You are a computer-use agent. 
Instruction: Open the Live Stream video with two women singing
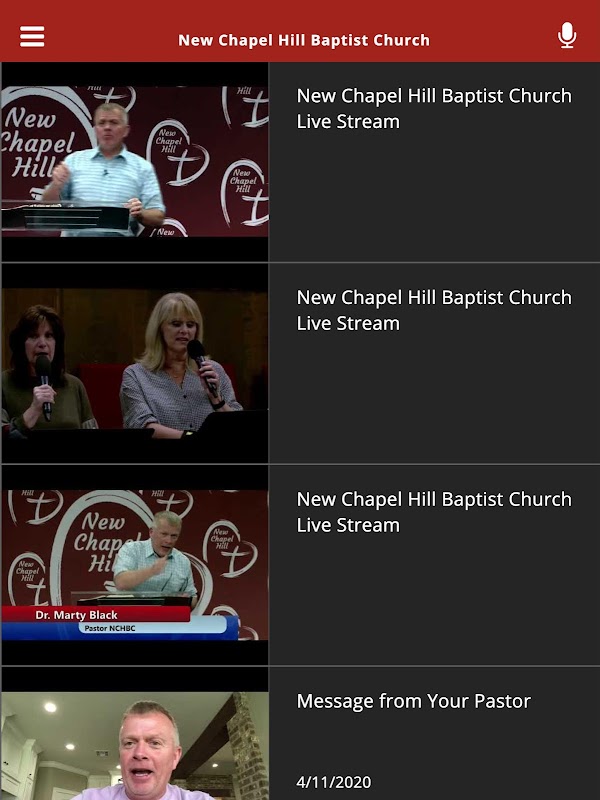point(300,363)
